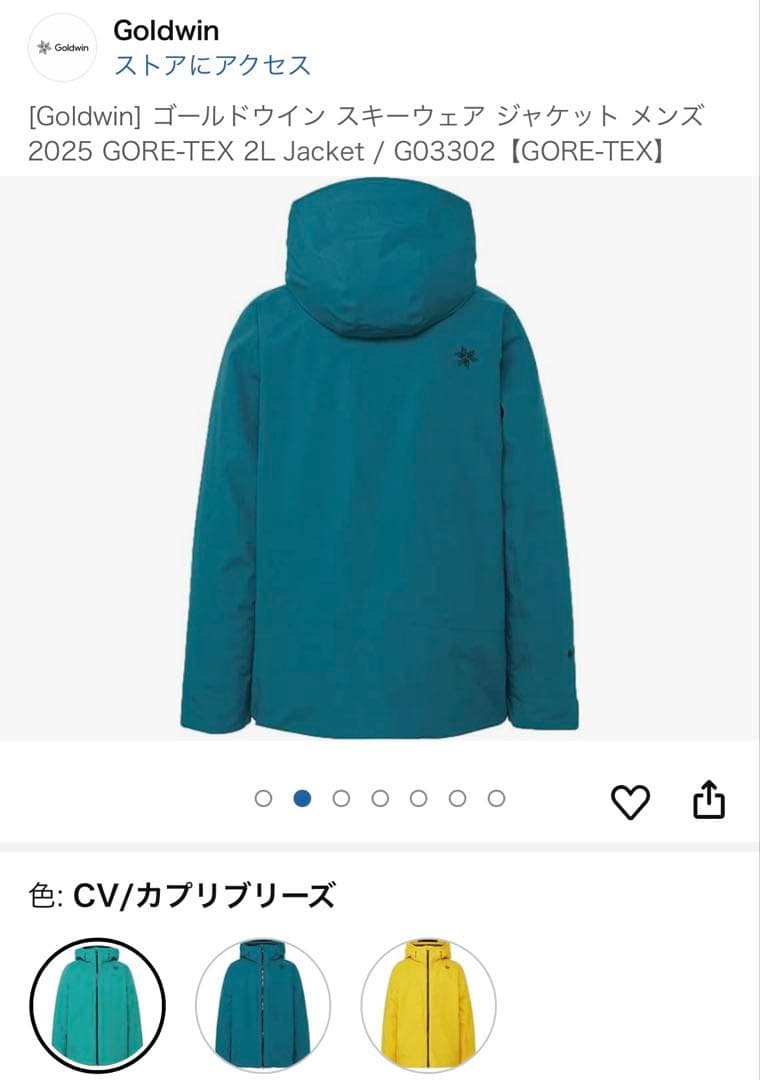Viewport: 760px width, 1080px height.
Task: Pick the sixth image indicator dot
Action: point(456,798)
